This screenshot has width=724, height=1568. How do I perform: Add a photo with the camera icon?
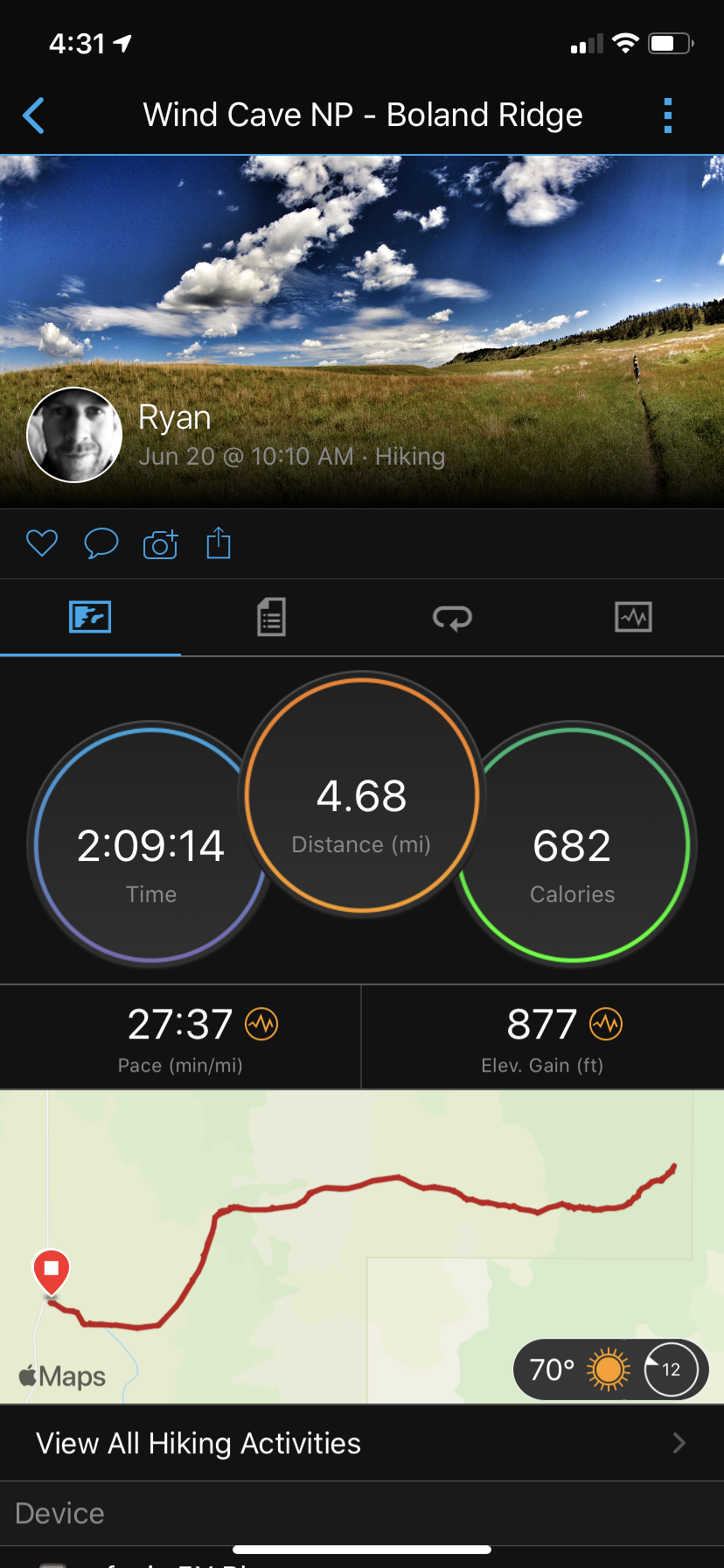[160, 544]
